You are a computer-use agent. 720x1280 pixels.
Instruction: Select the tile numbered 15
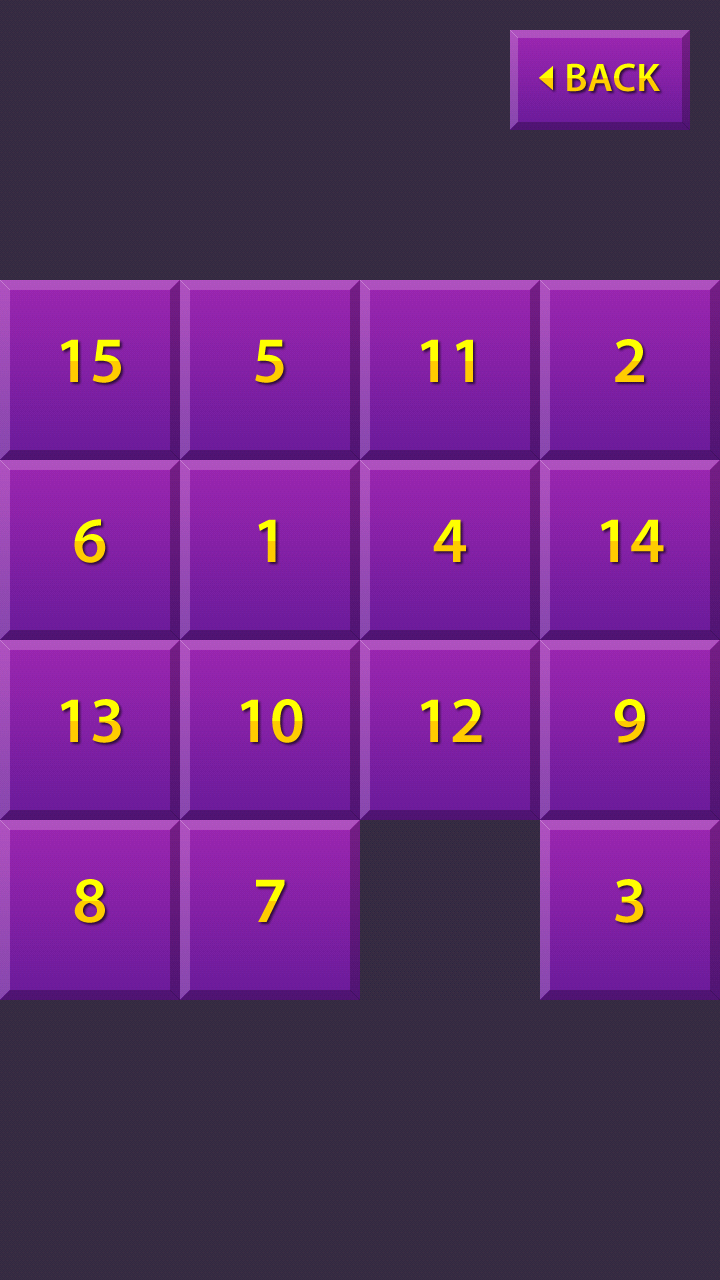coord(90,370)
